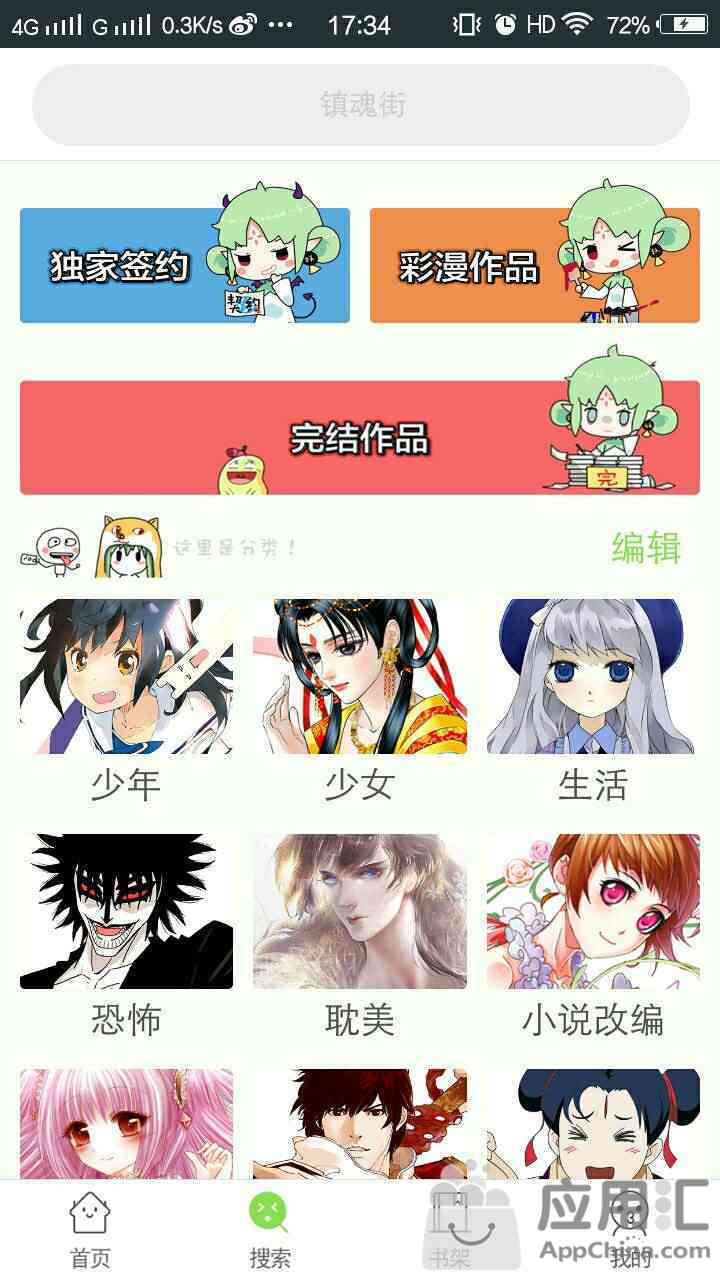Open the 耽美 category

(360, 937)
